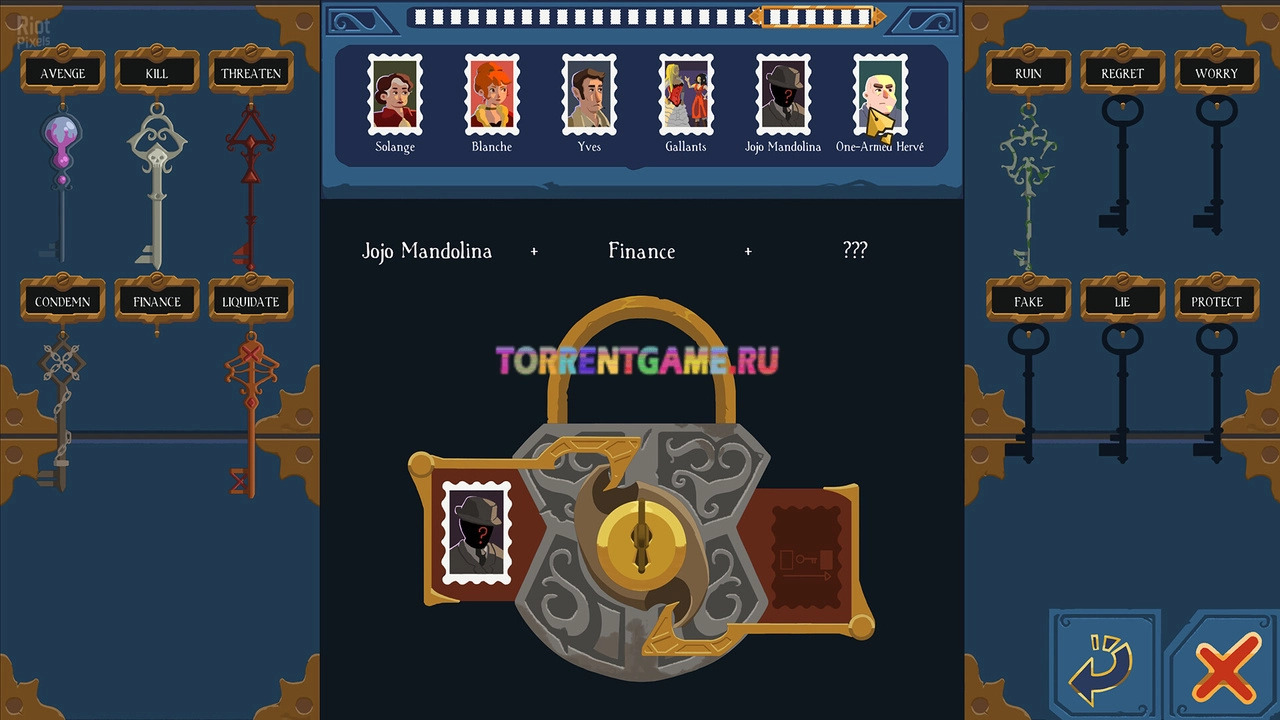
Task: Pick the Kill key
Action: (x=156, y=170)
